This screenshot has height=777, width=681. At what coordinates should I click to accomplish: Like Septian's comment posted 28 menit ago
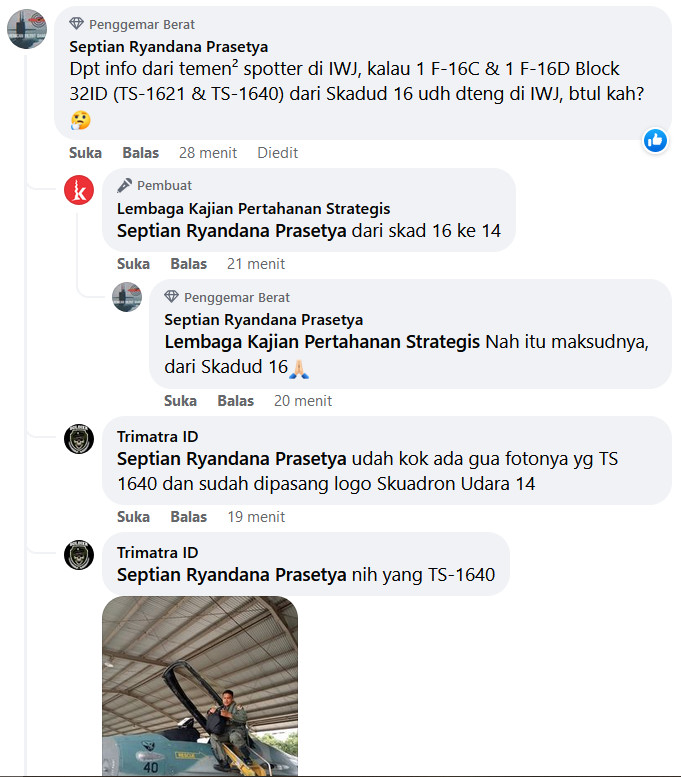(85, 153)
